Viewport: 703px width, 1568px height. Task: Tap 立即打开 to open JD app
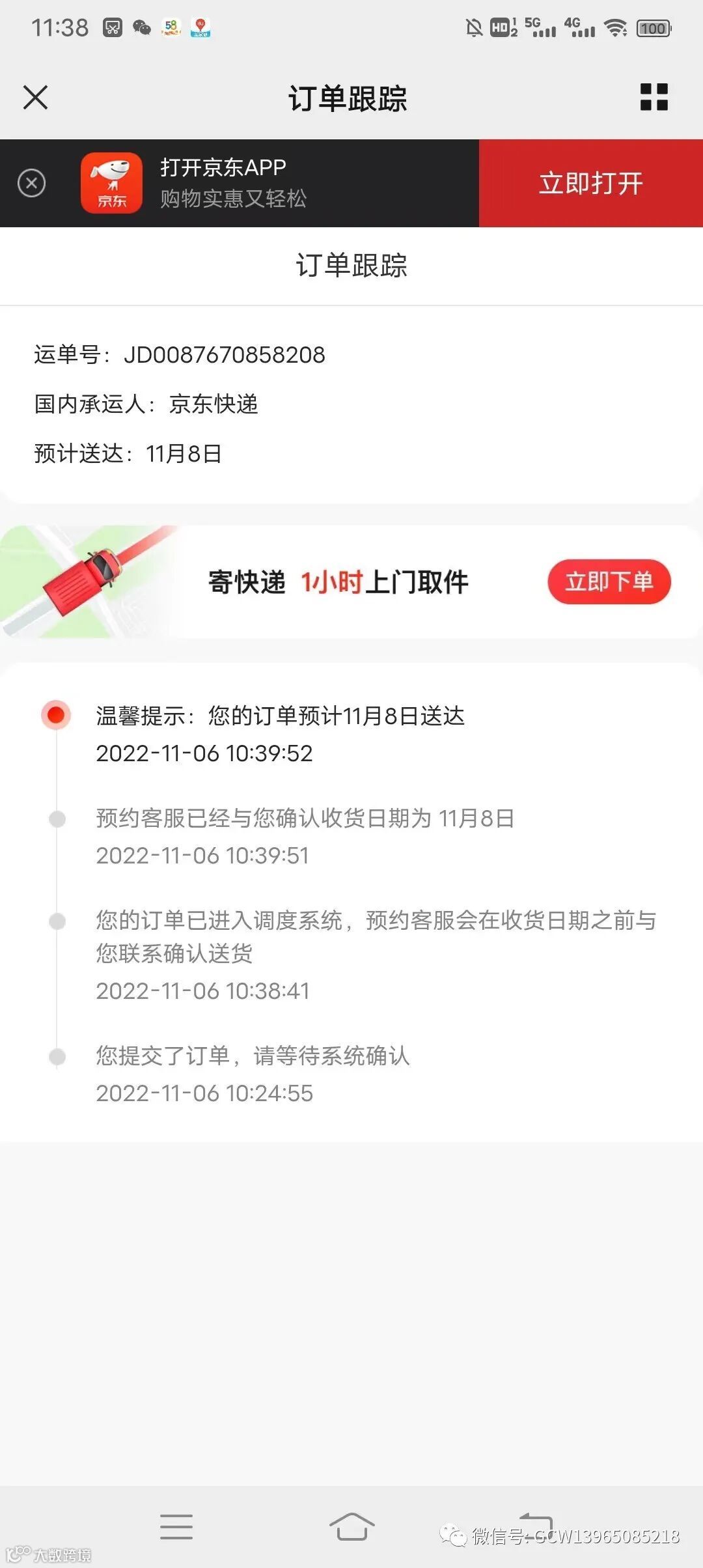click(x=590, y=183)
